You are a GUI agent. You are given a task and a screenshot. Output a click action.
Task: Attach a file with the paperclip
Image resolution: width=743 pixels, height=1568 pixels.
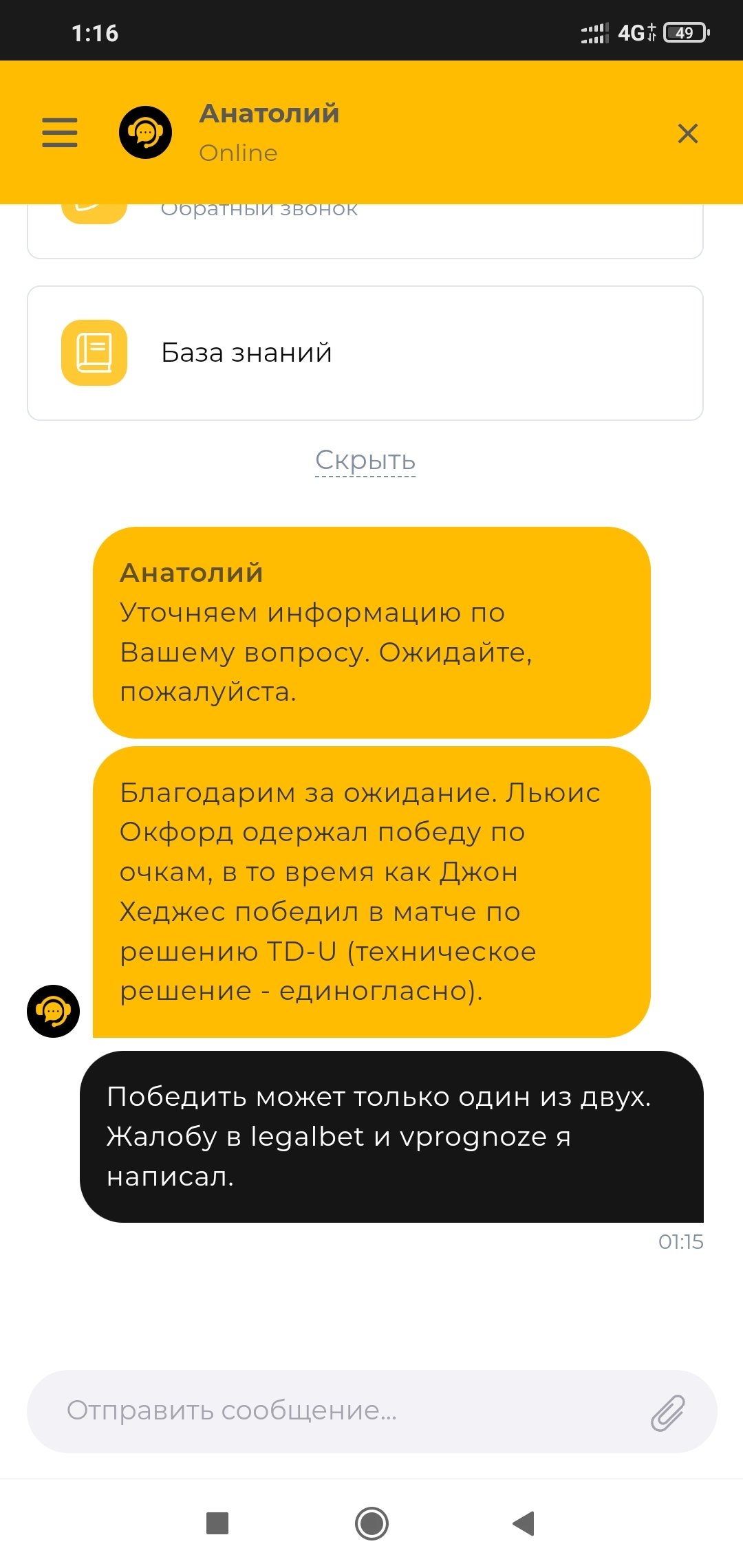tap(668, 1413)
